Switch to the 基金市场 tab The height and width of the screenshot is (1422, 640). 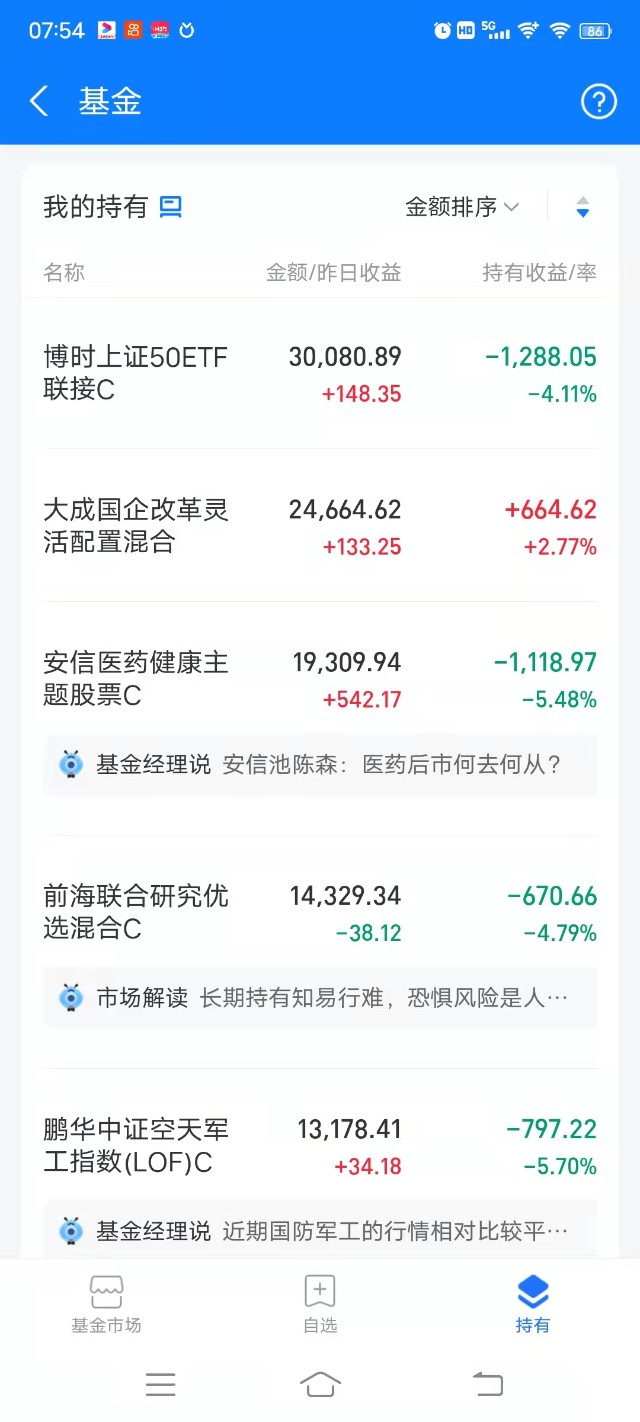(106, 1304)
